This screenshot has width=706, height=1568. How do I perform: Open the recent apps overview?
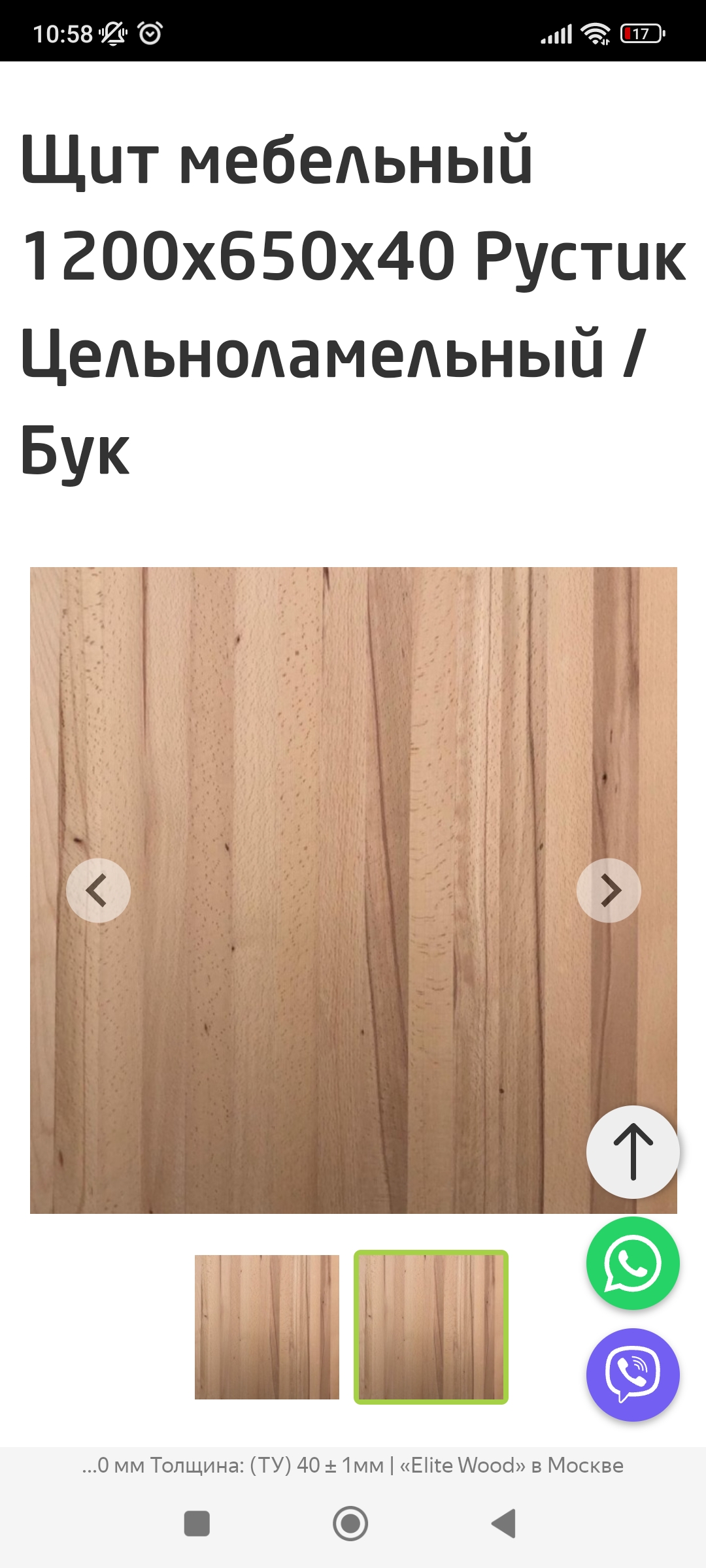click(197, 1524)
